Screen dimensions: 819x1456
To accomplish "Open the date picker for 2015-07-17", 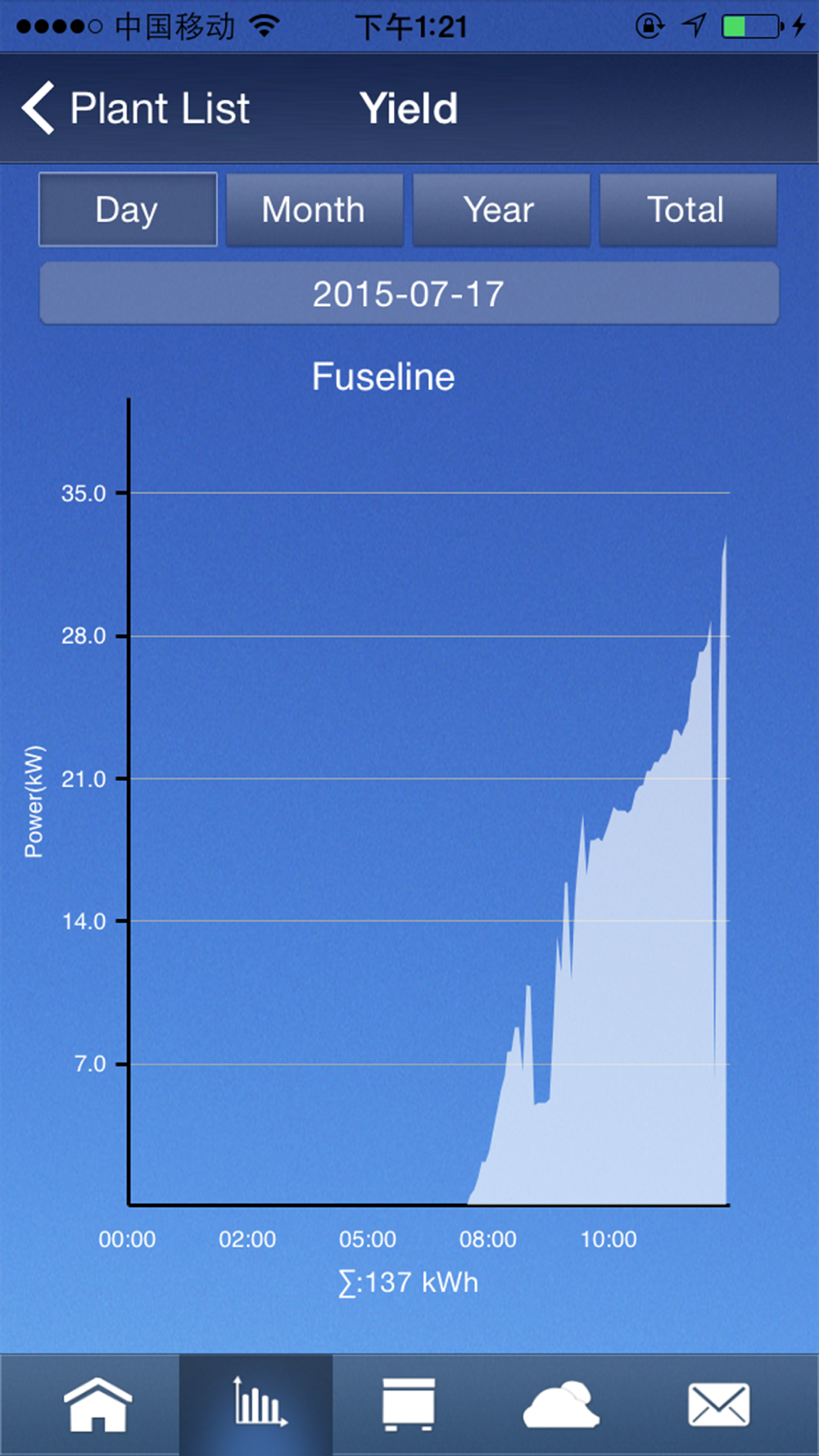I will pyautogui.click(x=409, y=294).
